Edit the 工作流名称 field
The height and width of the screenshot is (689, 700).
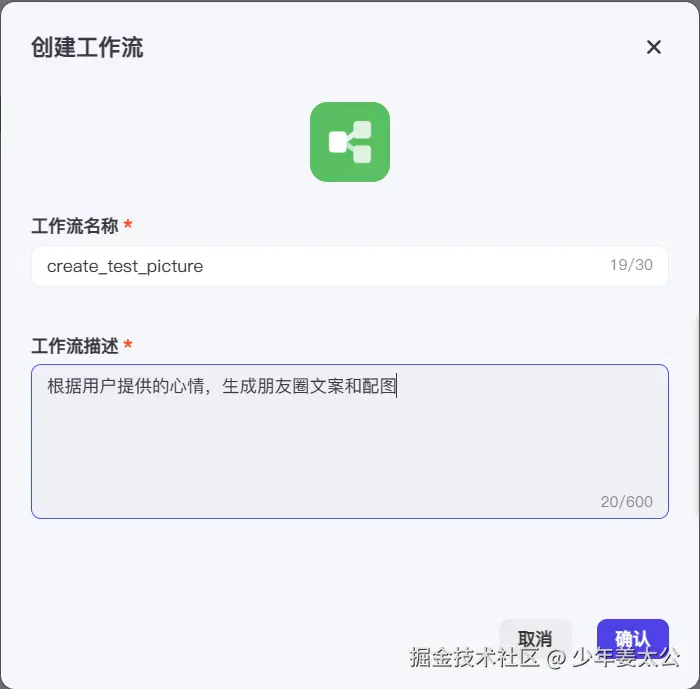tap(320, 266)
